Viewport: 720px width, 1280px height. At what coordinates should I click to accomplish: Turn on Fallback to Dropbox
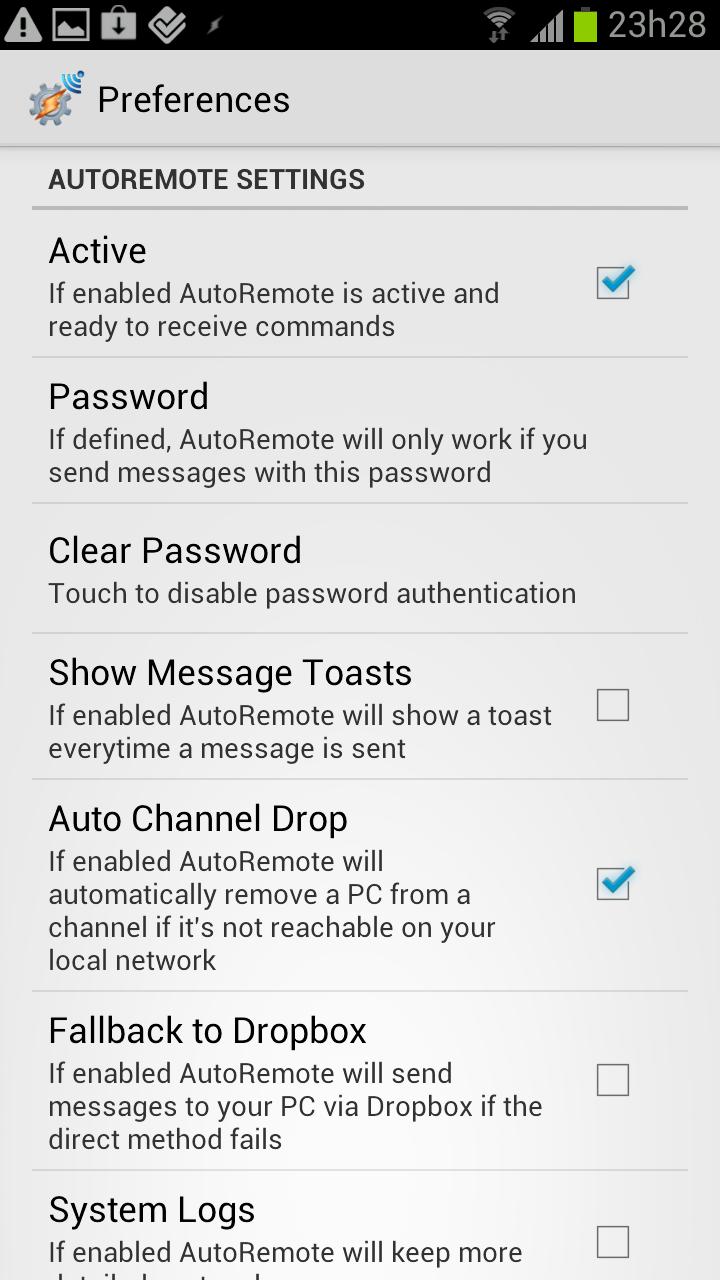pos(613,1080)
